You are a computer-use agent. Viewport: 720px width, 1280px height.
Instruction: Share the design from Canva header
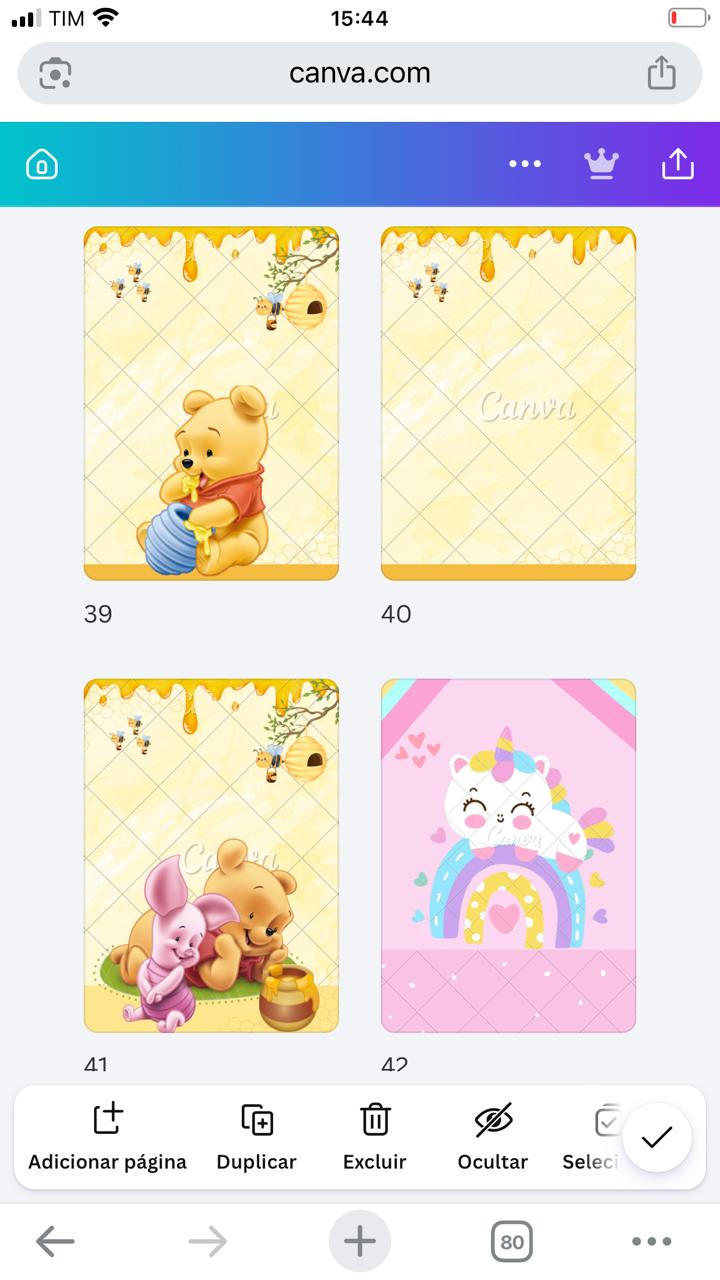tap(677, 163)
